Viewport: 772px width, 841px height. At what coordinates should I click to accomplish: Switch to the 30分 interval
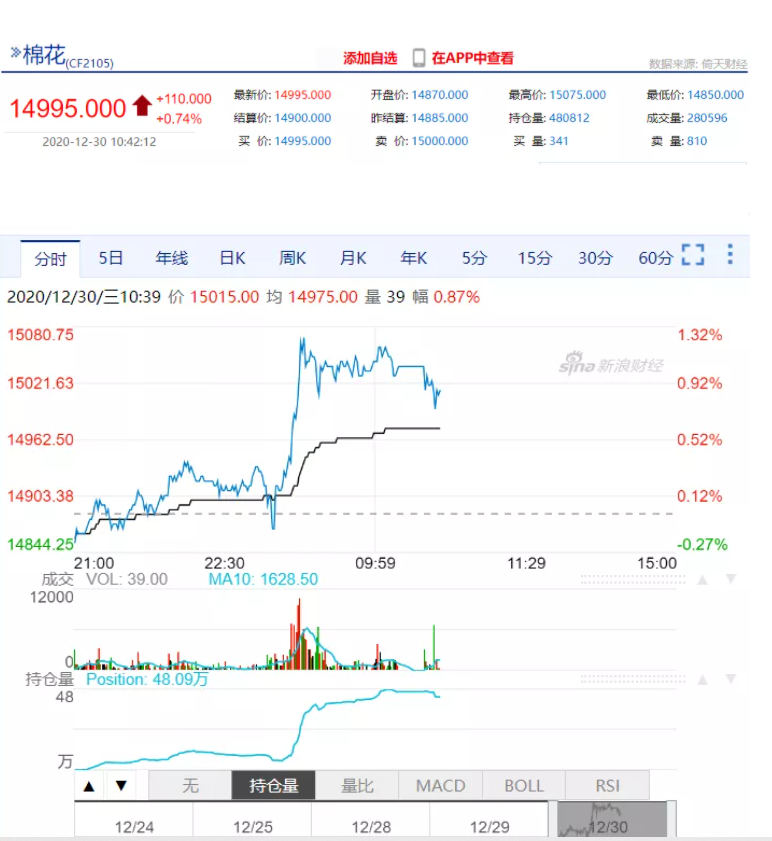(595, 258)
